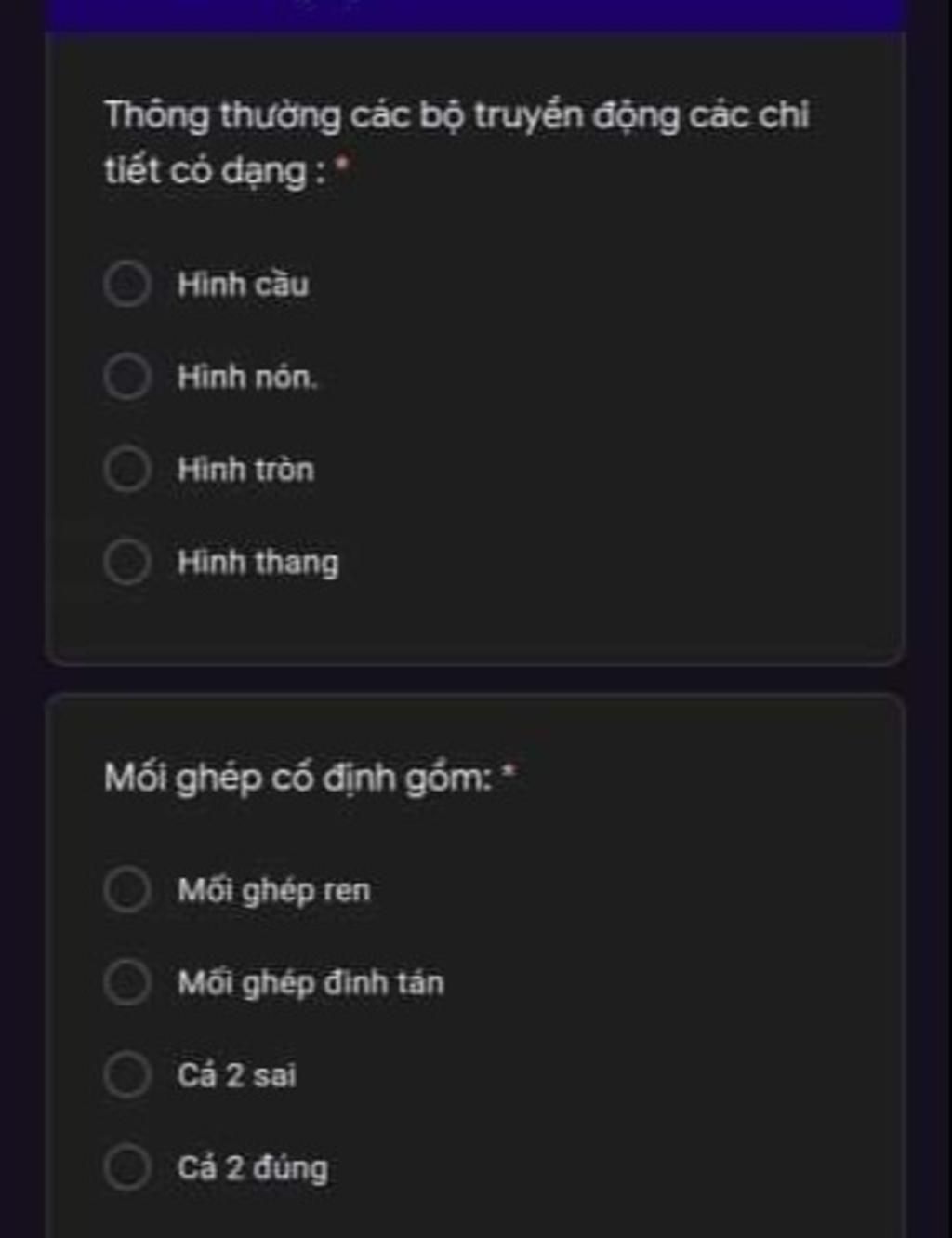Select Mối ghép đinh tán

[x=127, y=982]
